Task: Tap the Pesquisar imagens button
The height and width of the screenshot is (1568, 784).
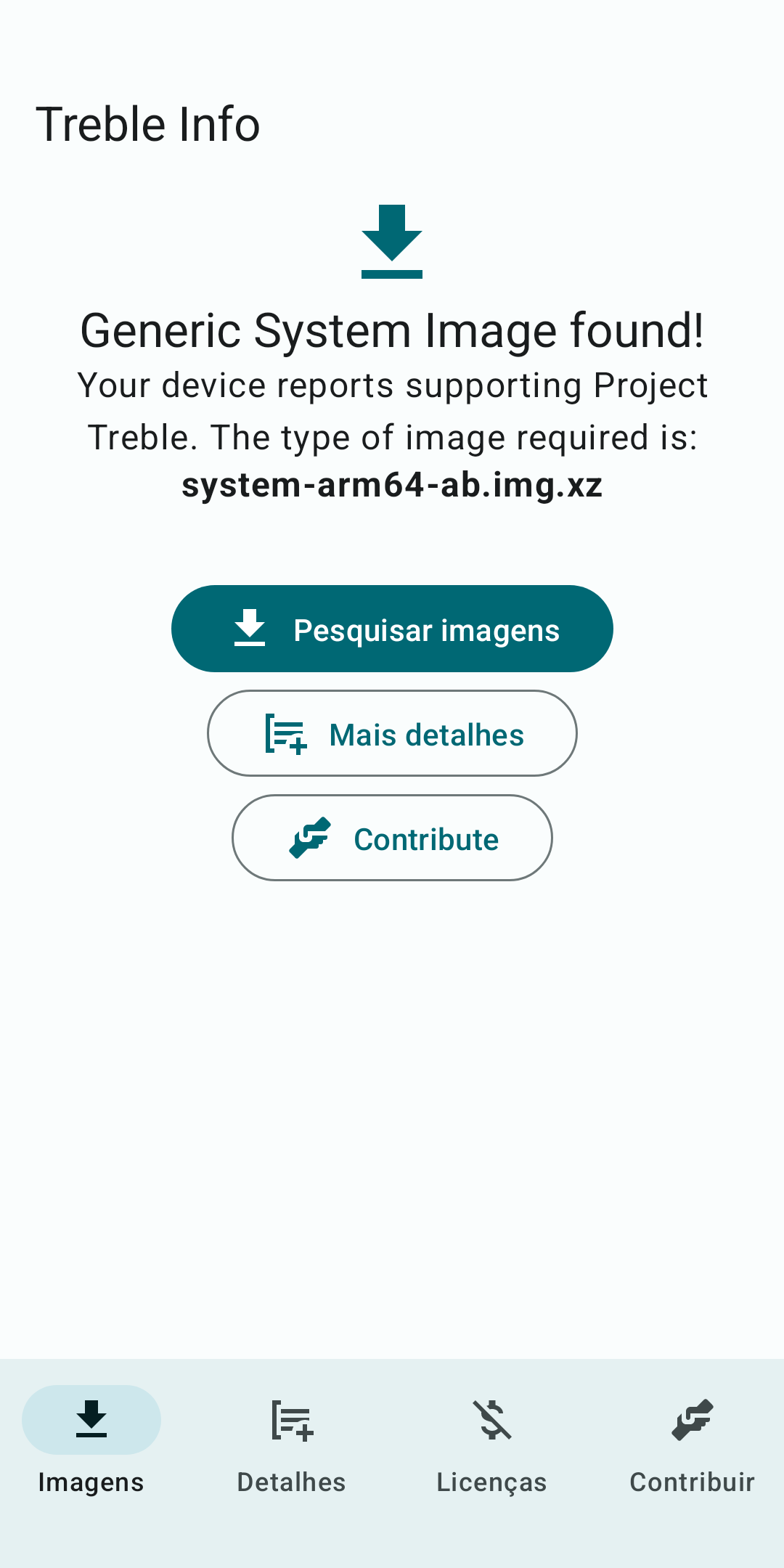Action: tap(392, 629)
